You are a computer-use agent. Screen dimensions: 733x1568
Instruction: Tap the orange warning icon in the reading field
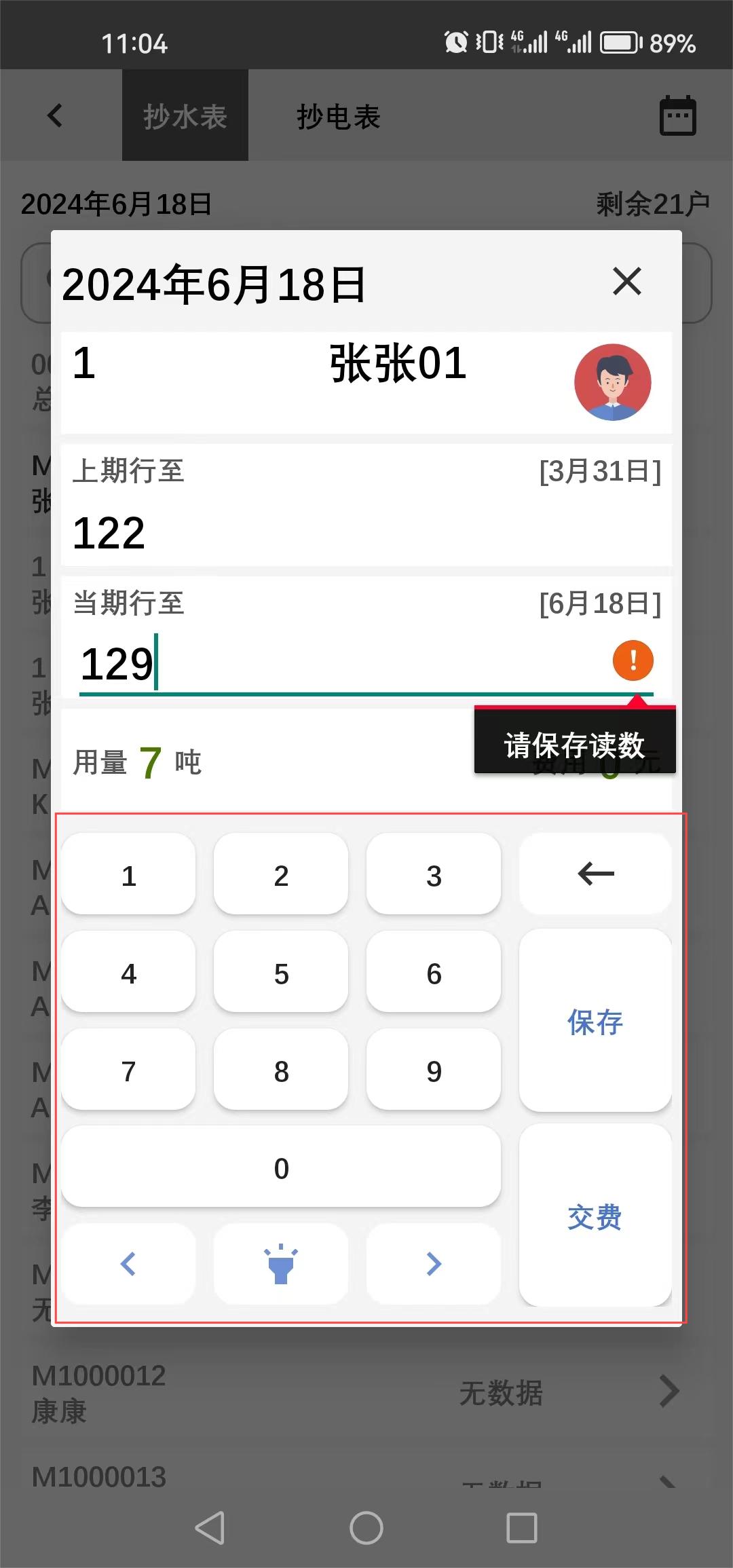[x=633, y=660]
